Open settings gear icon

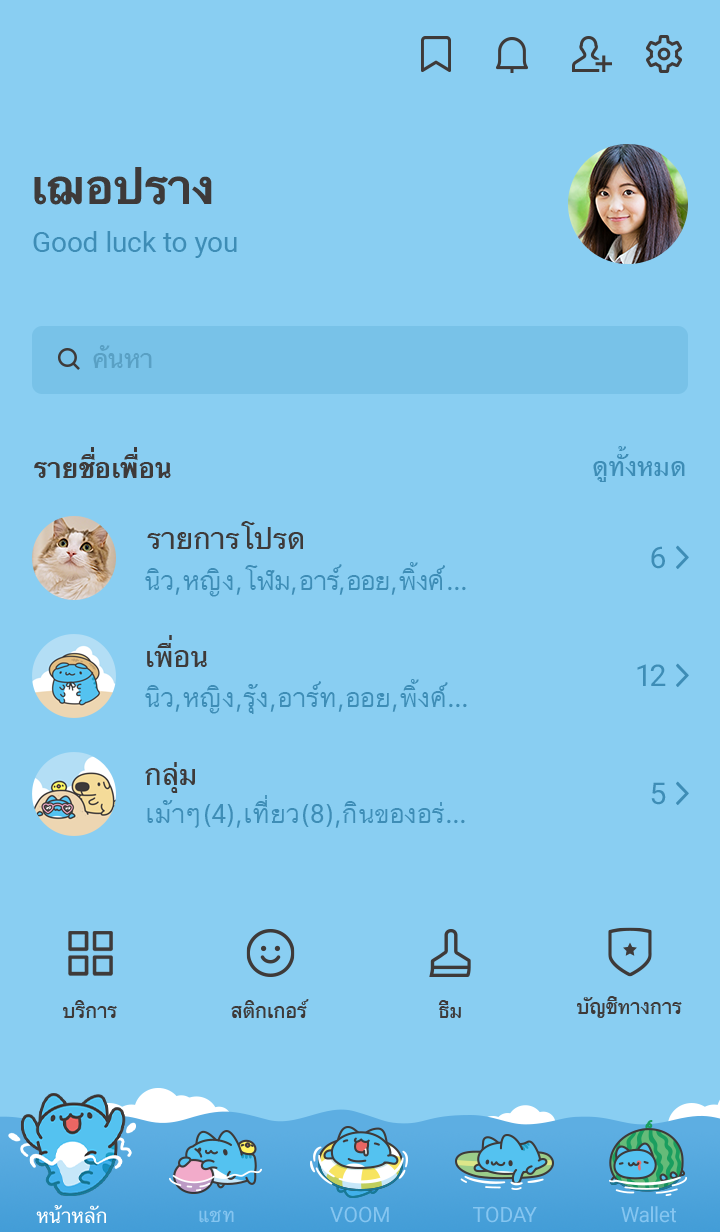pos(664,54)
